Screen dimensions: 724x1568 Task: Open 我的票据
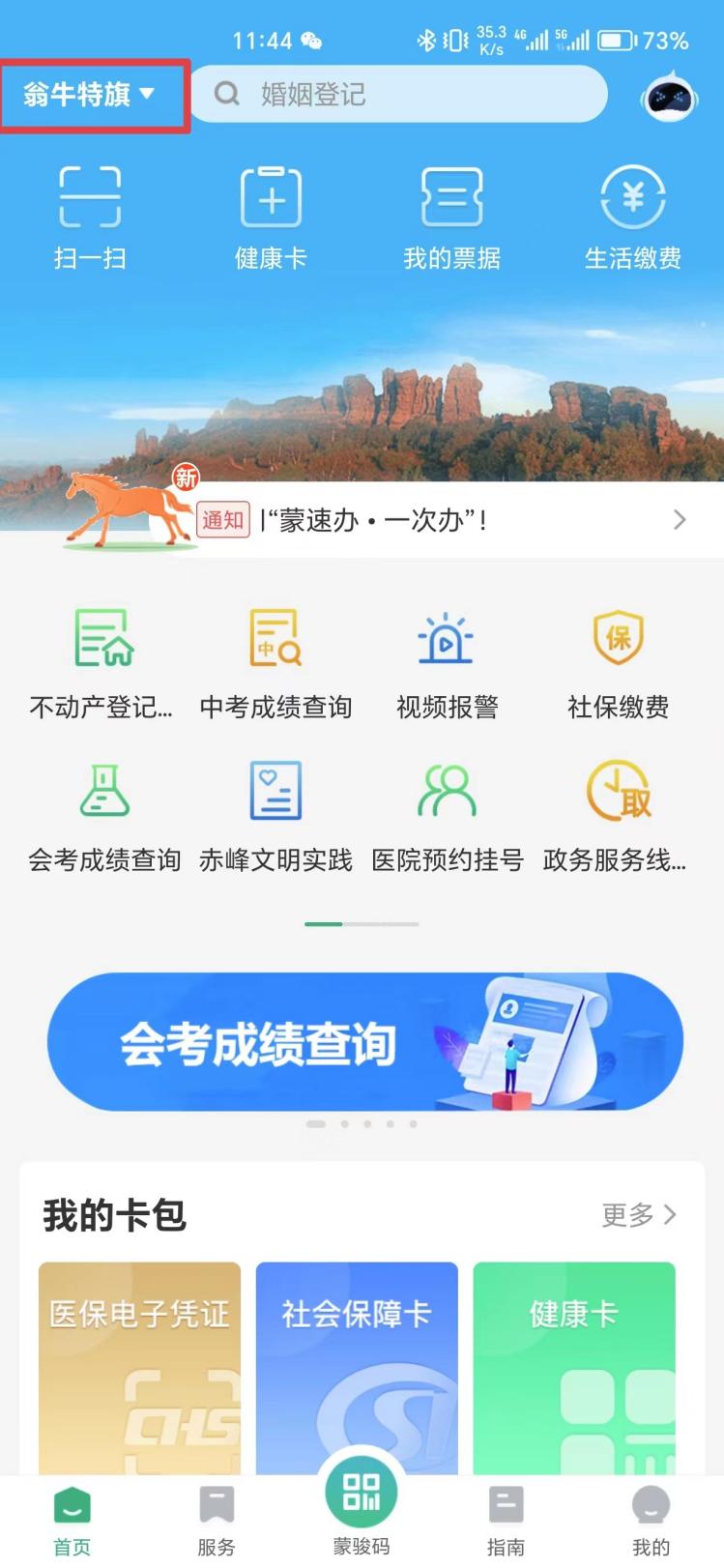(x=451, y=217)
